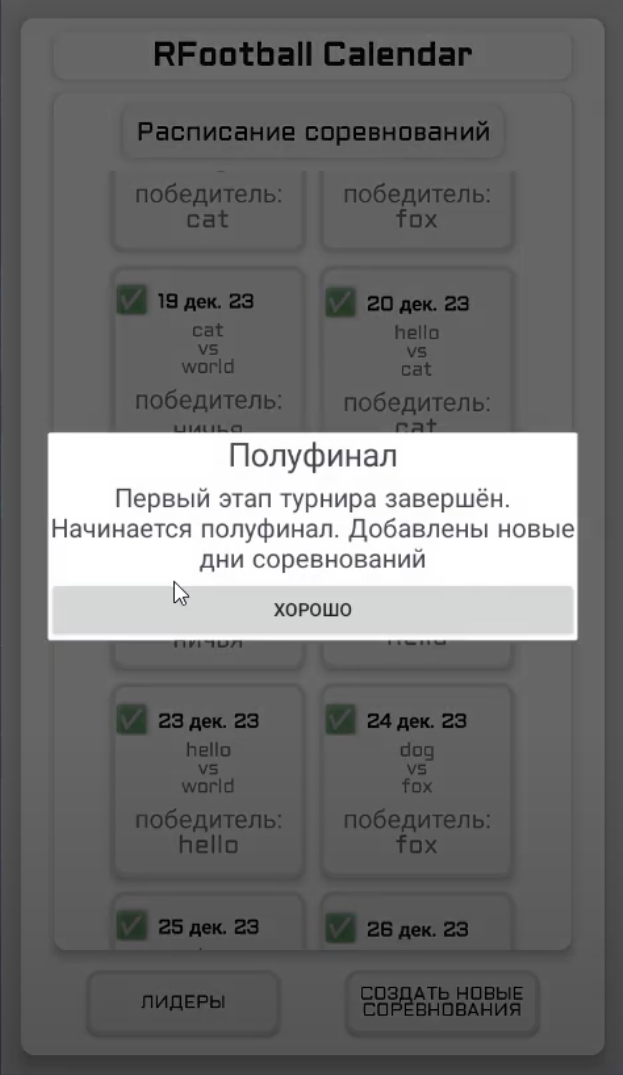Open the ЛИДЕРЫ leaderboard
Screen dimensions: 623x1075
pyautogui.click(x=182, y=1002)
